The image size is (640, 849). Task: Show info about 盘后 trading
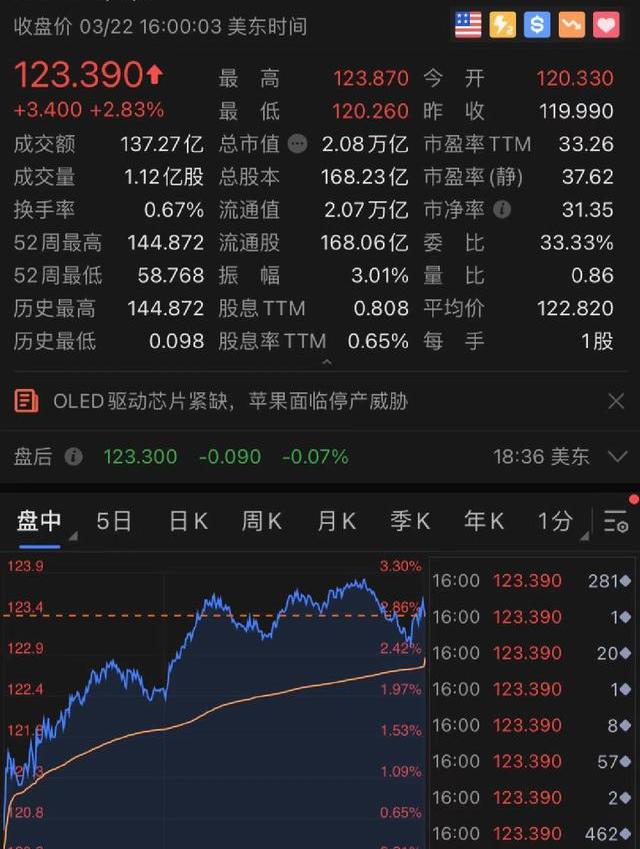tap(74, 457)
